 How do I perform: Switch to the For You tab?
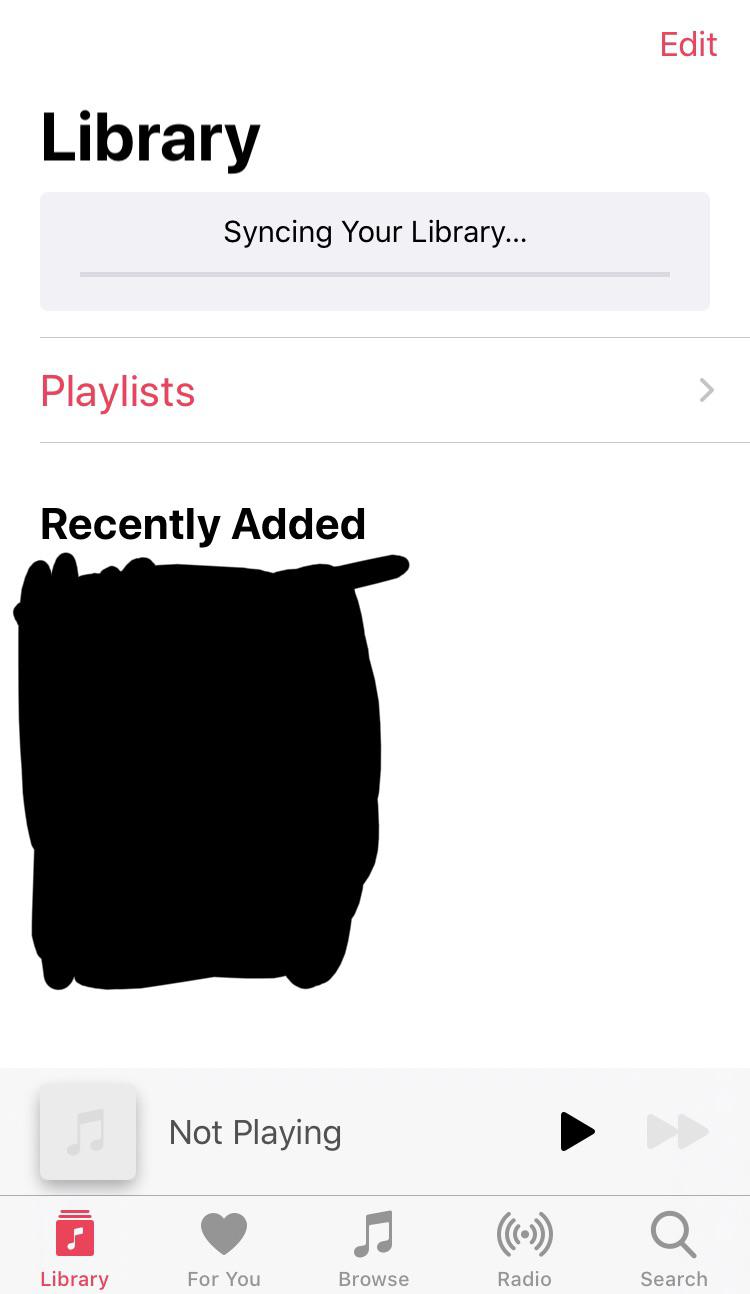point(223,1245)
